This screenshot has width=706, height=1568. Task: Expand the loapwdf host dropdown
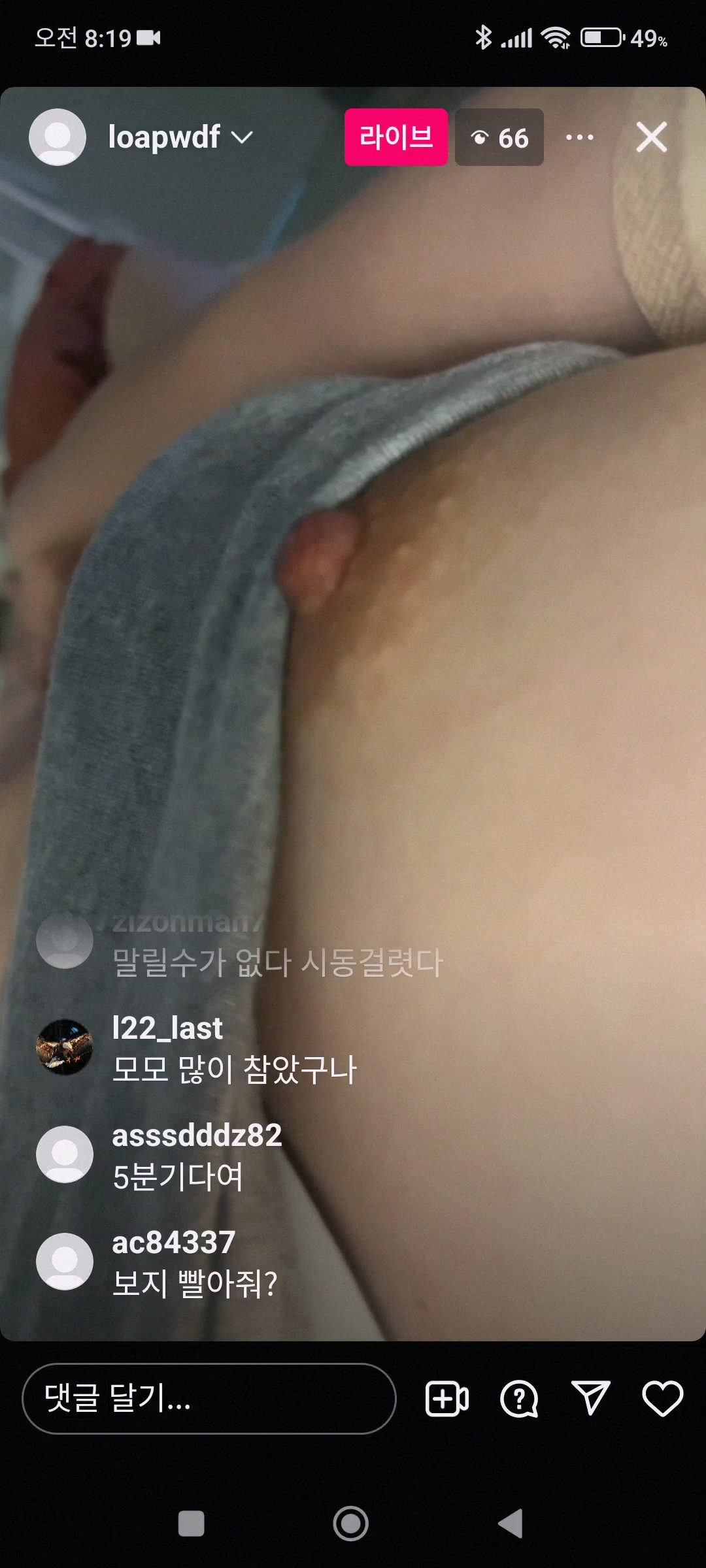point(243,137)
